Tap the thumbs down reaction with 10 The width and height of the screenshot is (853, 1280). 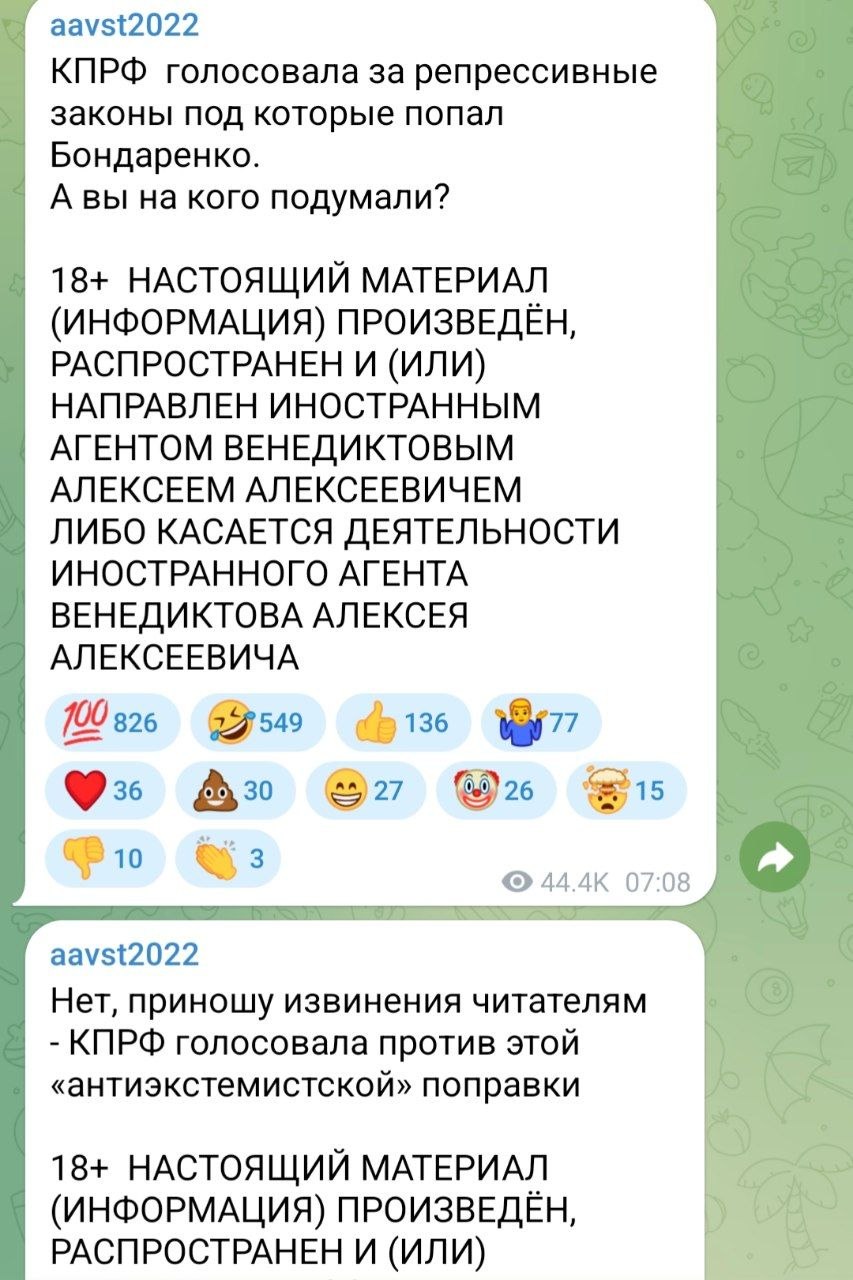tap(105, 857)
